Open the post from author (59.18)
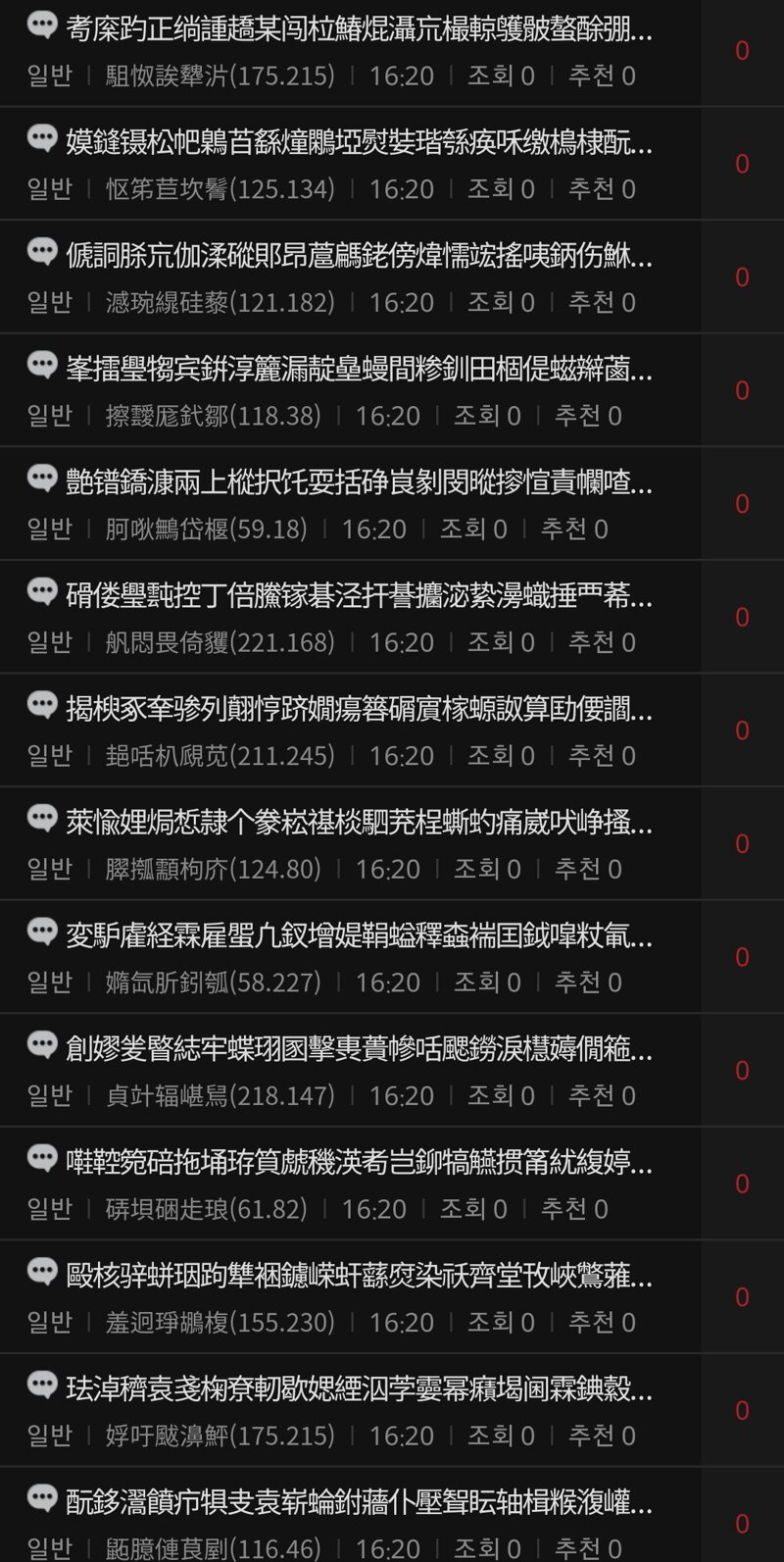 (350, 504)
